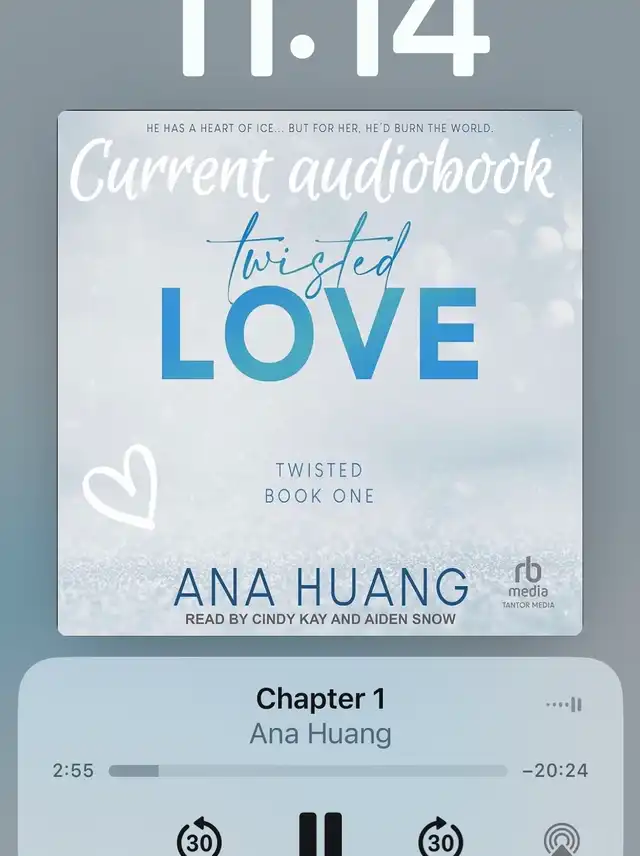Open the Twisted Love cover artwork
The width and height of the screenshot is (640, 856).
(320, 373)
